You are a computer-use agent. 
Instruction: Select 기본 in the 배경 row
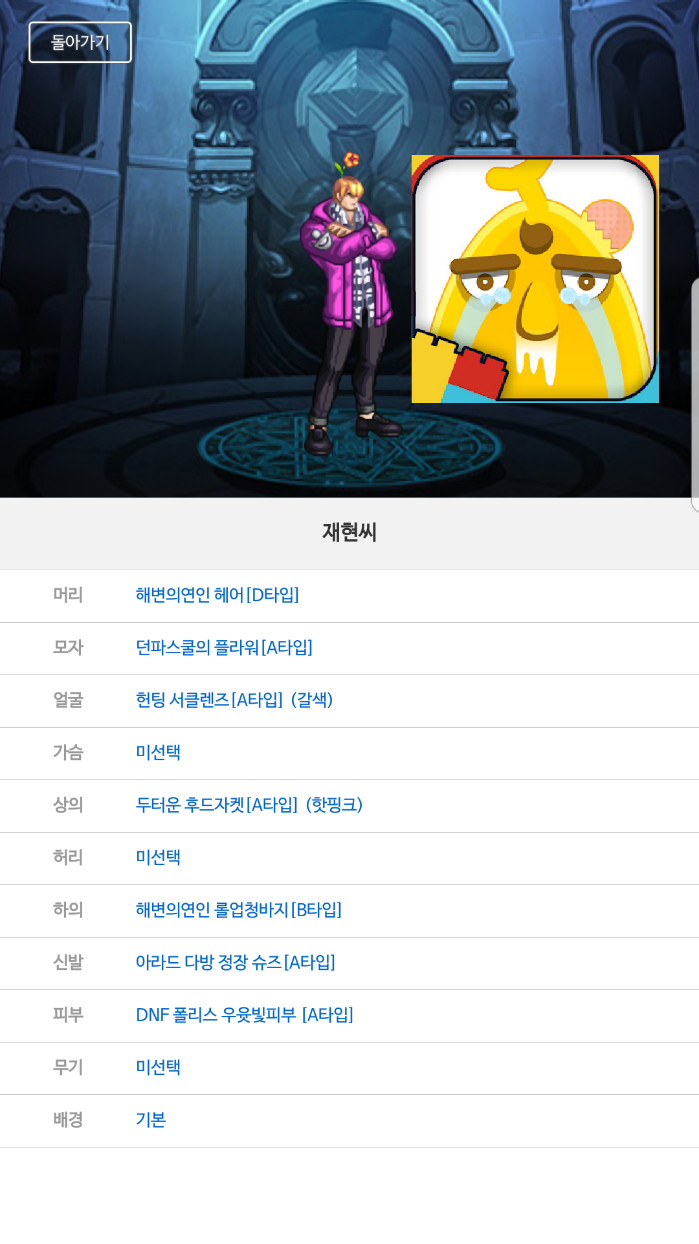151,1120
